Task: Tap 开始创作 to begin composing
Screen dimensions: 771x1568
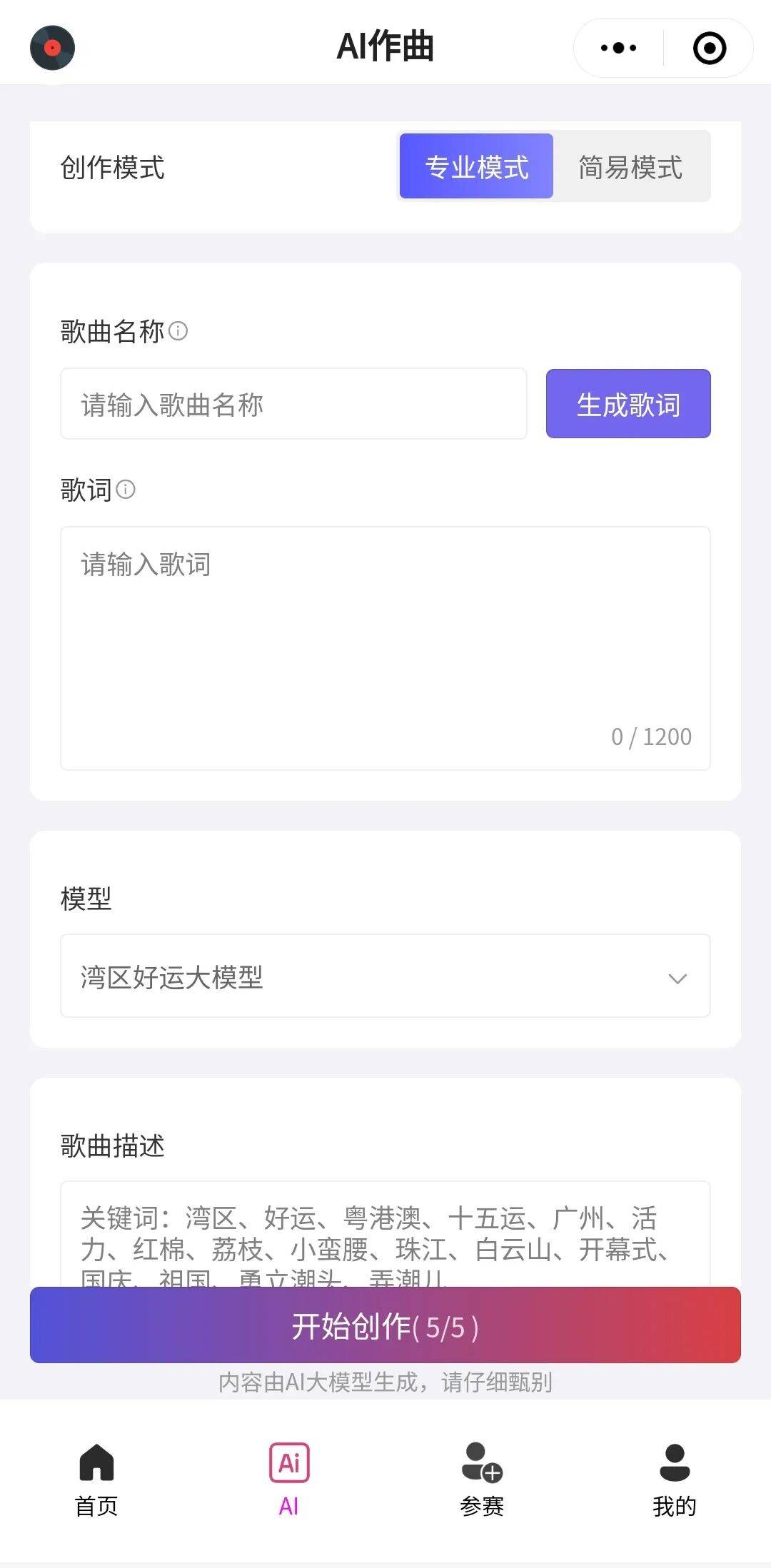Action: tap(385, 1326)
